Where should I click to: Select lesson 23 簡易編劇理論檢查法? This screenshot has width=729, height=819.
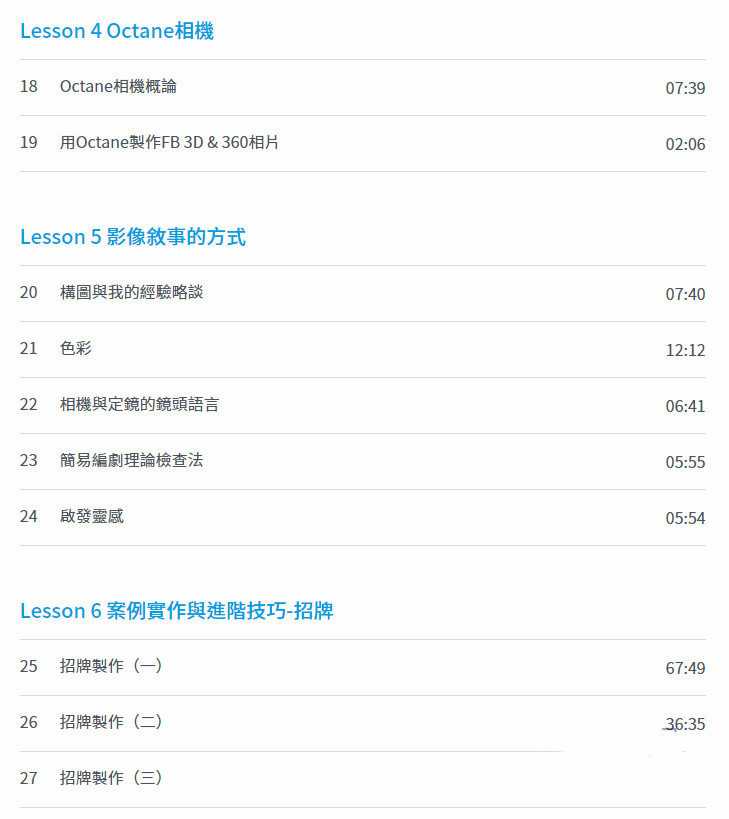click(131, 461)
